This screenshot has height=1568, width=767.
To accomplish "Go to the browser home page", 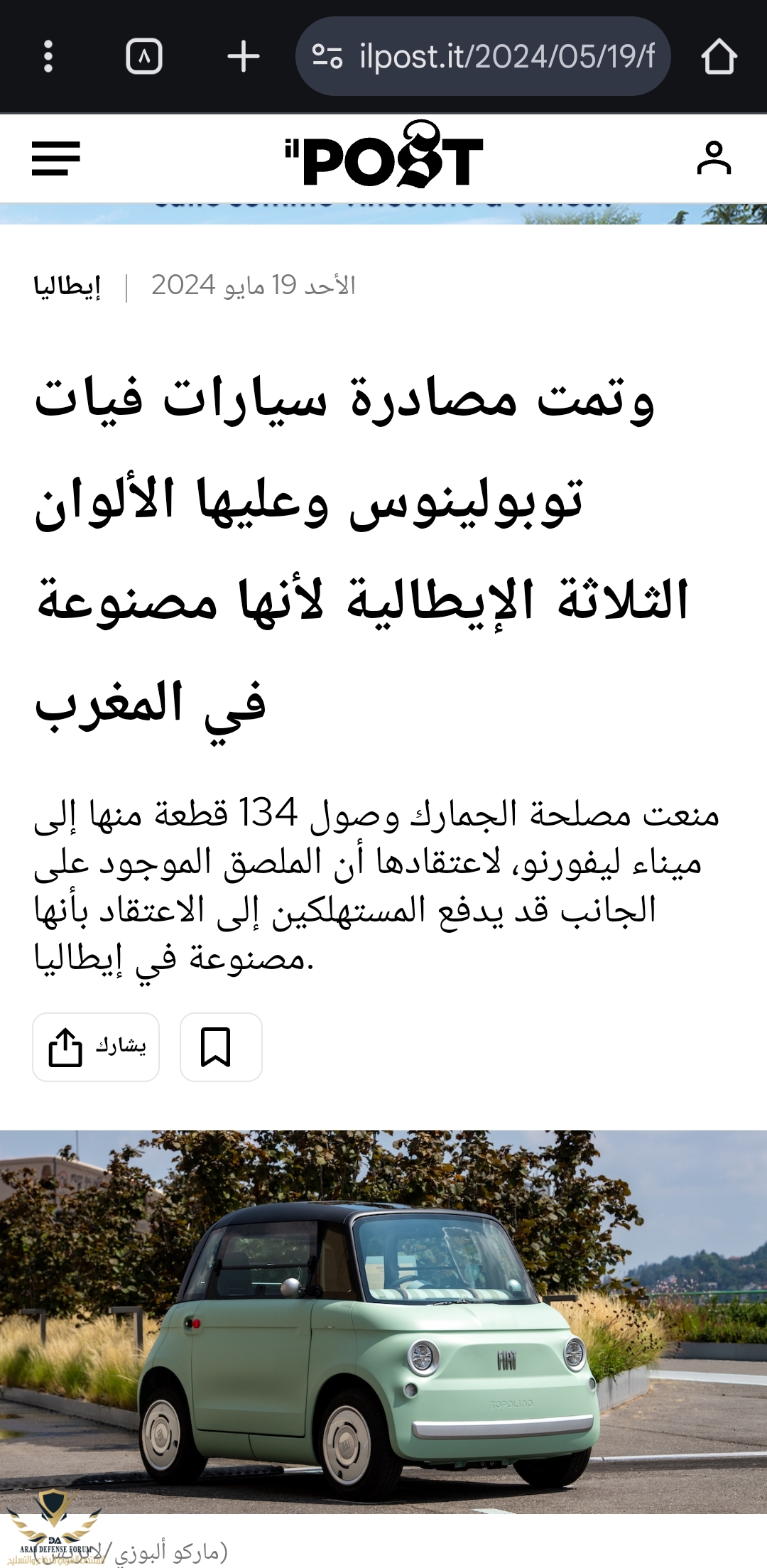I will click(x=719, y=56).
